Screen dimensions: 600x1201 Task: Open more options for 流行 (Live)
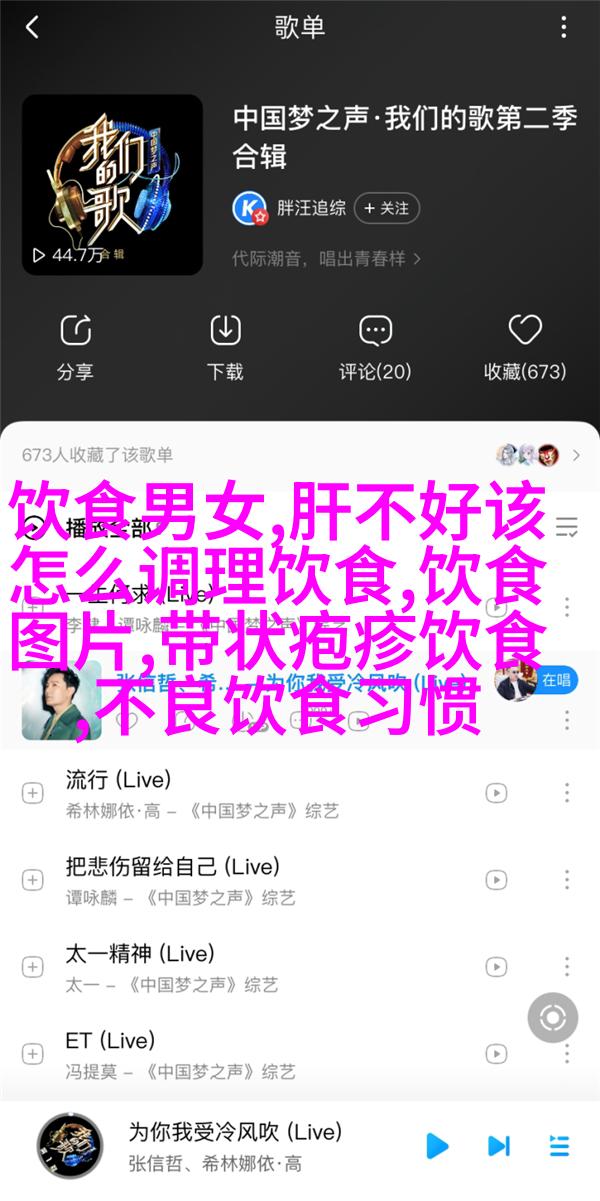[567, 792]
